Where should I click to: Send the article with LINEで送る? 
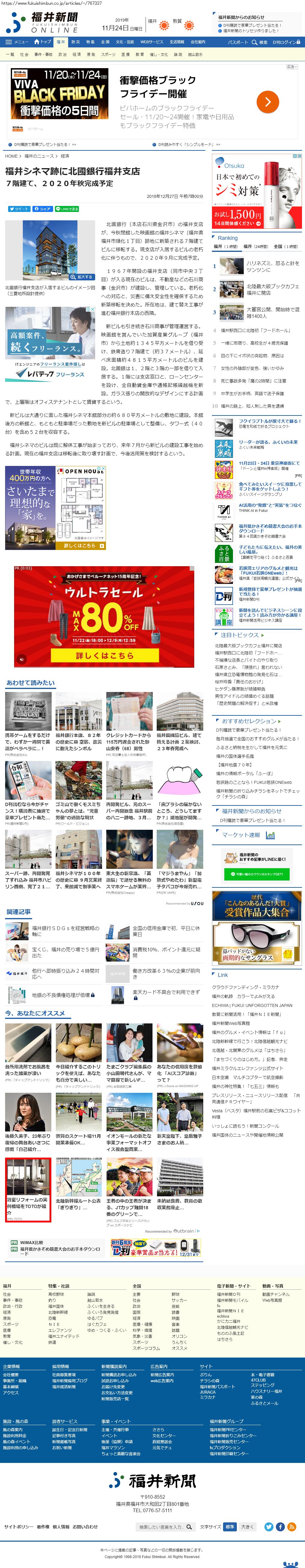point(67,208)
